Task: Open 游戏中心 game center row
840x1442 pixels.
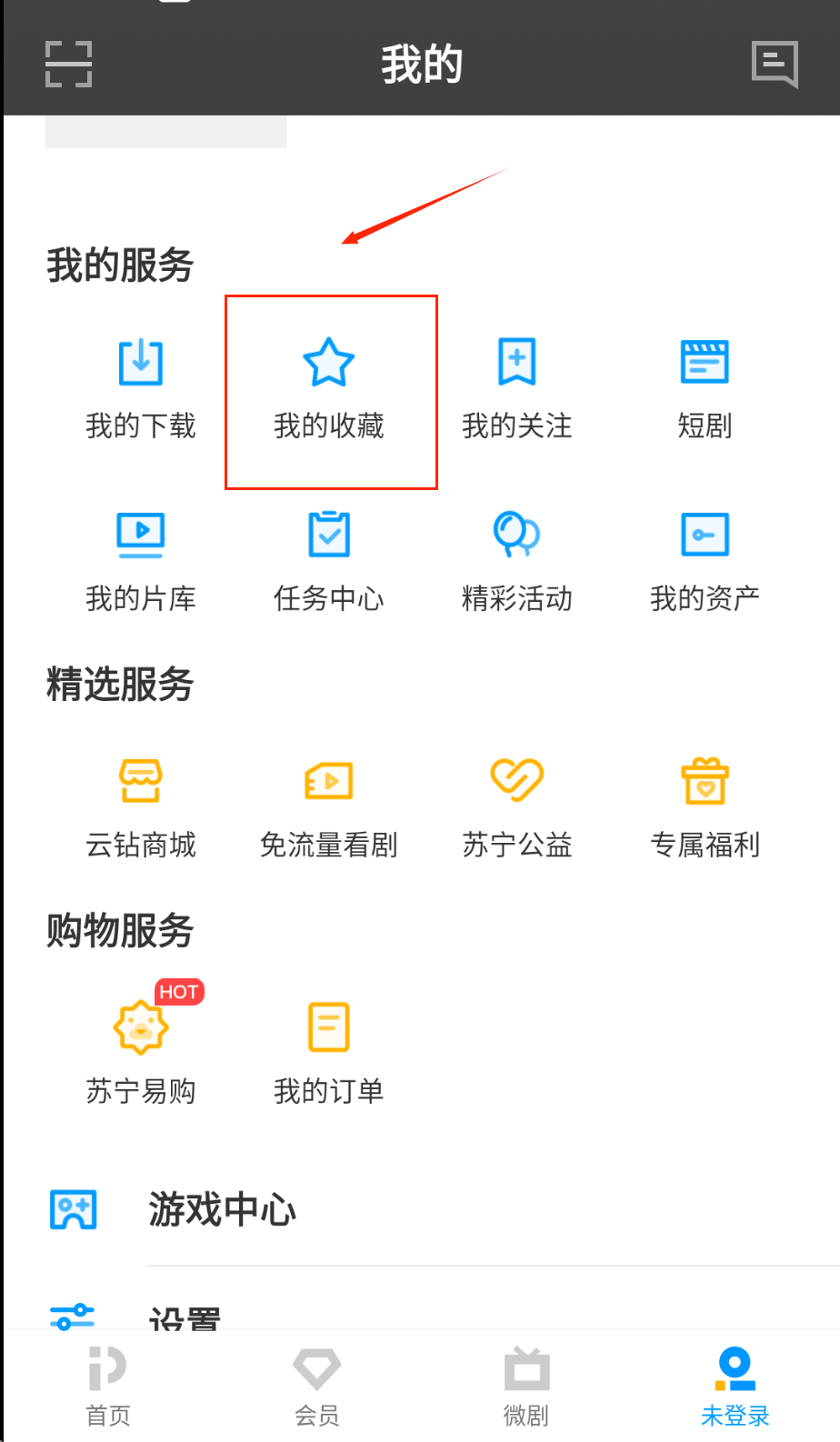Action: click(223, 1210)
